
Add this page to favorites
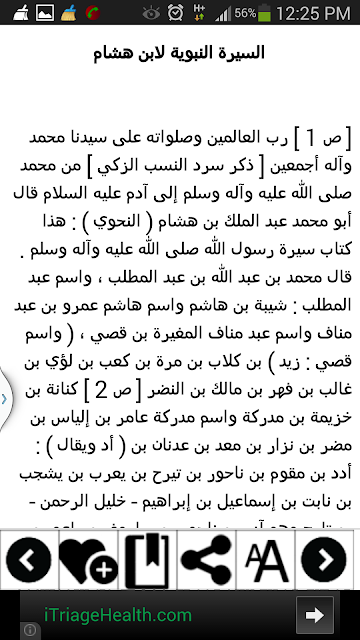[89, 560]
